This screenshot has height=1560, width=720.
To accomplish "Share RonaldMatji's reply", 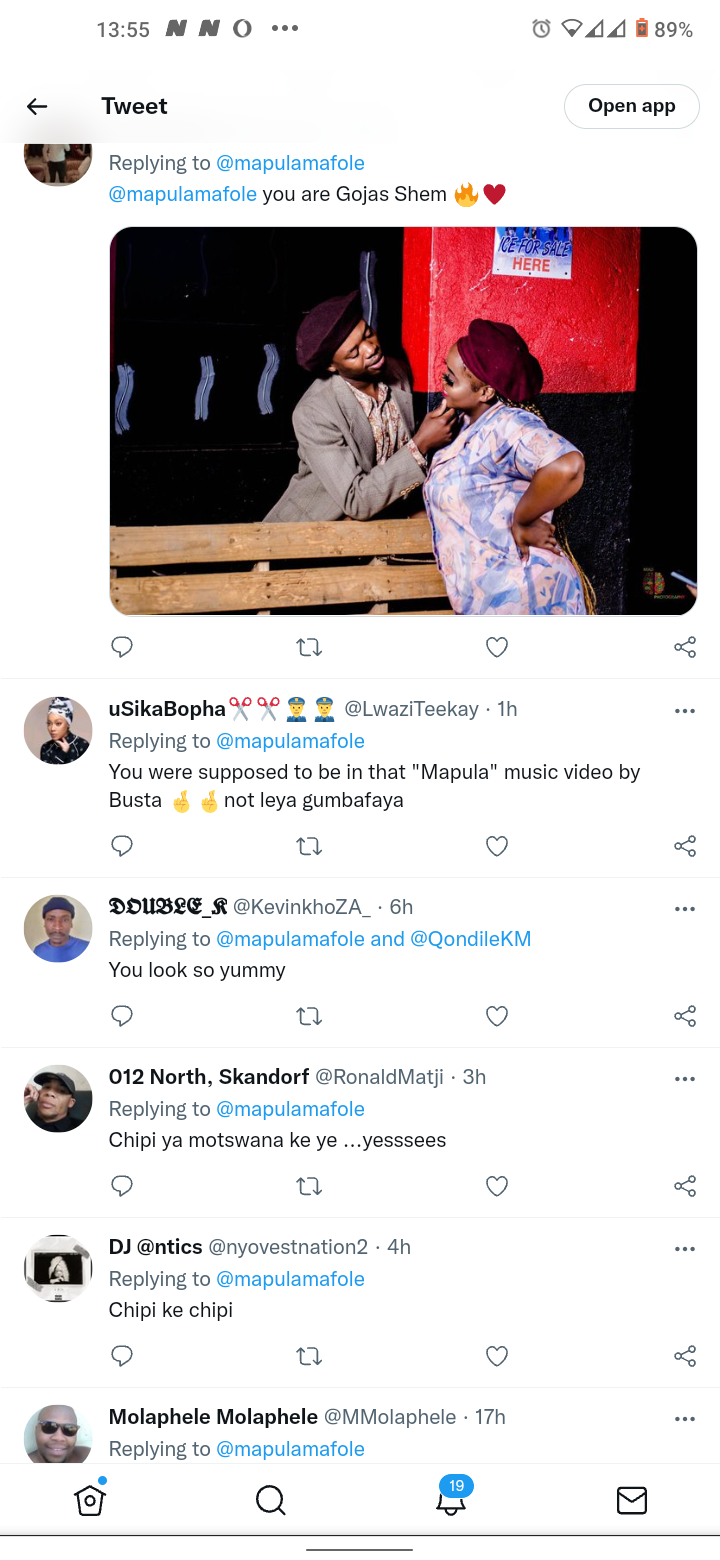I will [x=685, y=1186].
